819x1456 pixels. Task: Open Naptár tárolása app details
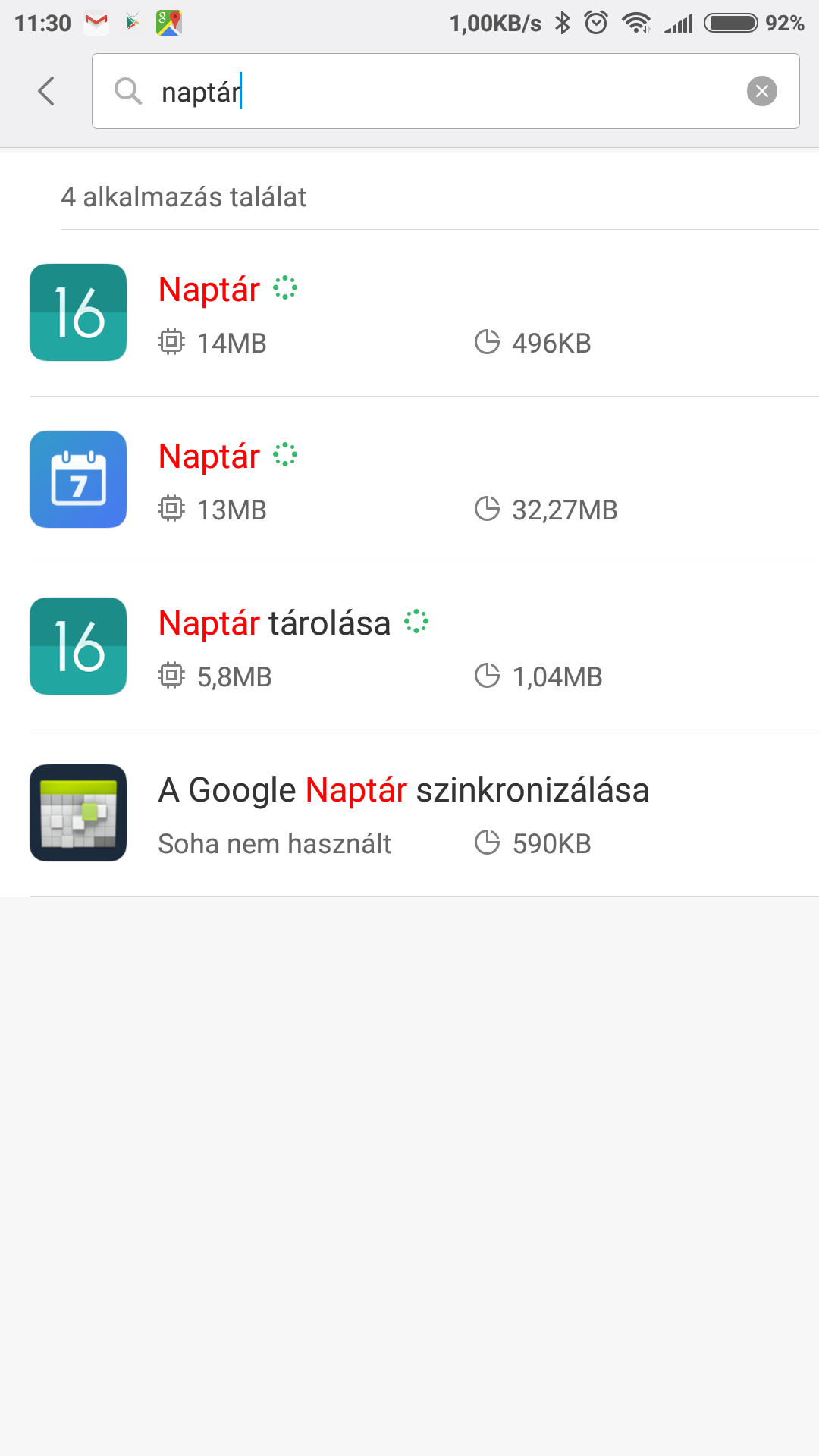409,646
